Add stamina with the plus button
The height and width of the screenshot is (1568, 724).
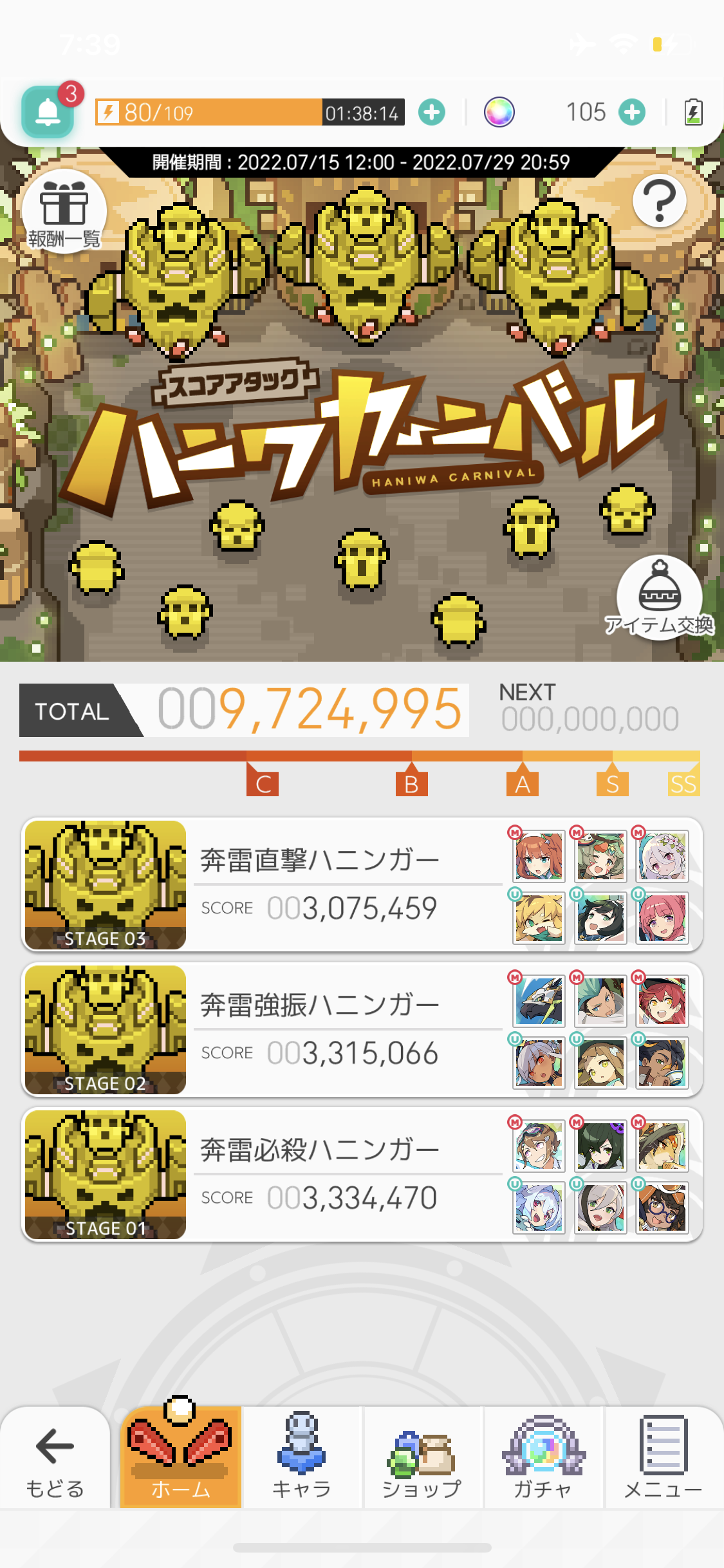[x=431, y=112]
